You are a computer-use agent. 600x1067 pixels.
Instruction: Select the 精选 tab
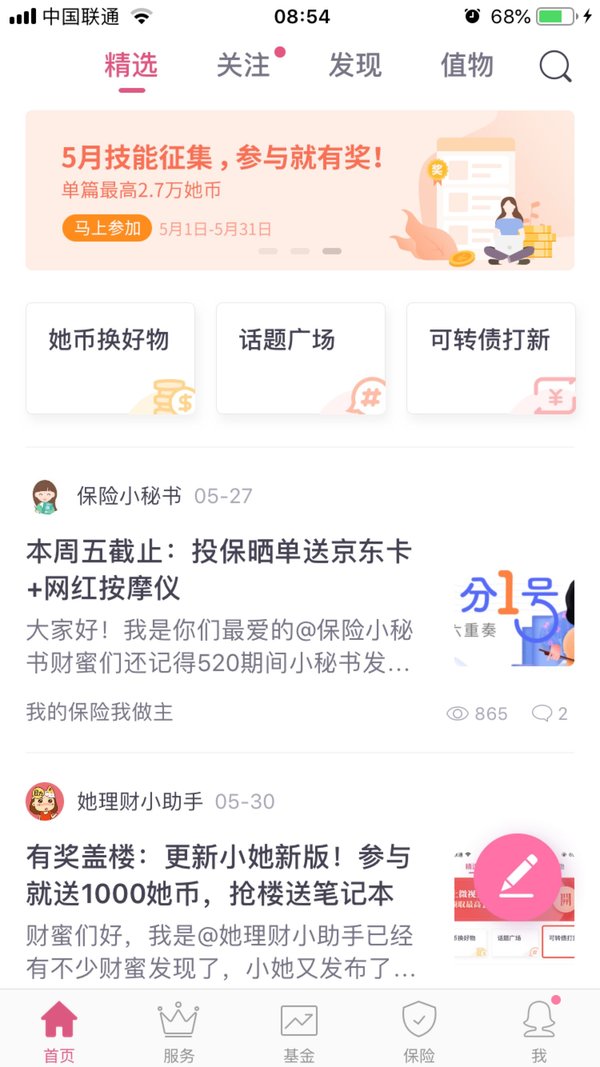[131, 65]
